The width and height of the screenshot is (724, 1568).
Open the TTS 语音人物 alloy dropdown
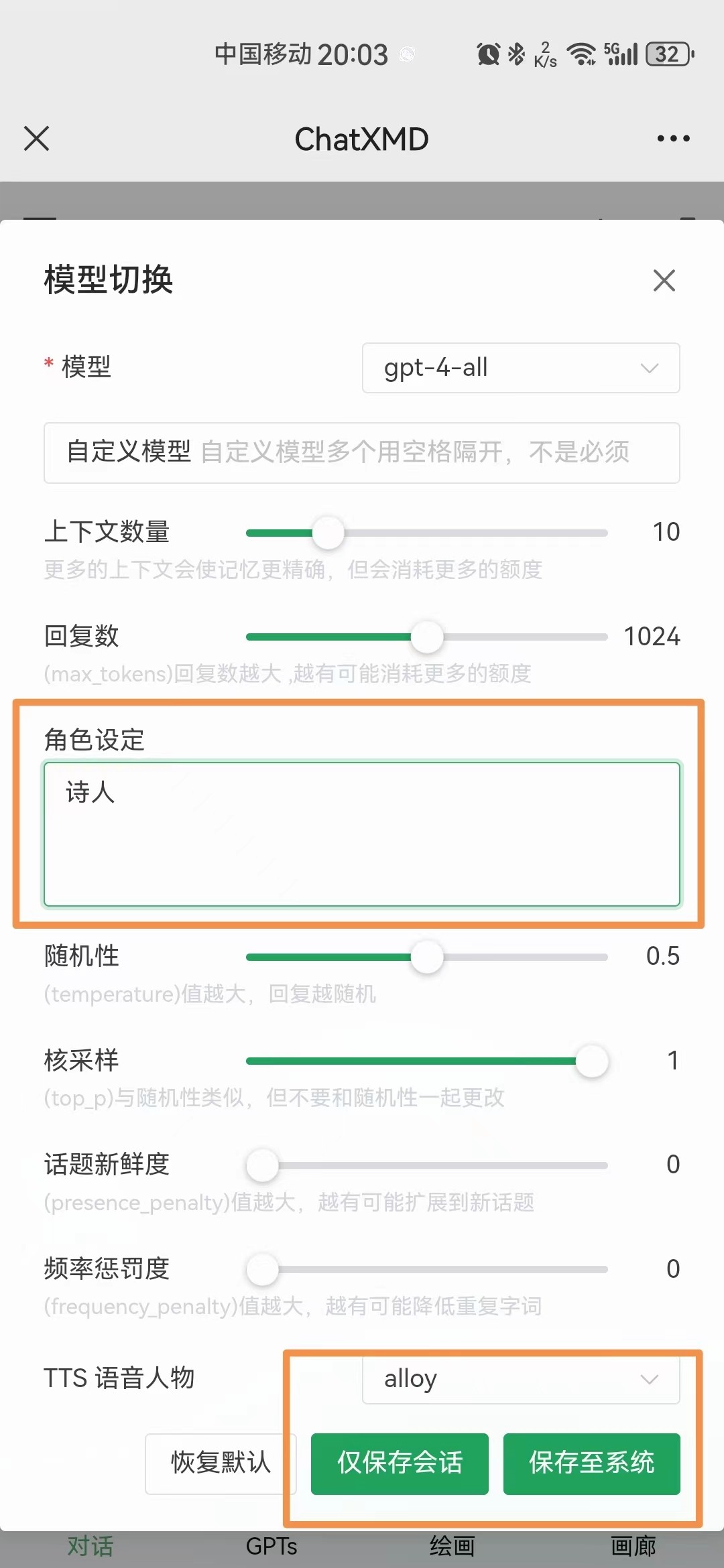pos(521,1379)
